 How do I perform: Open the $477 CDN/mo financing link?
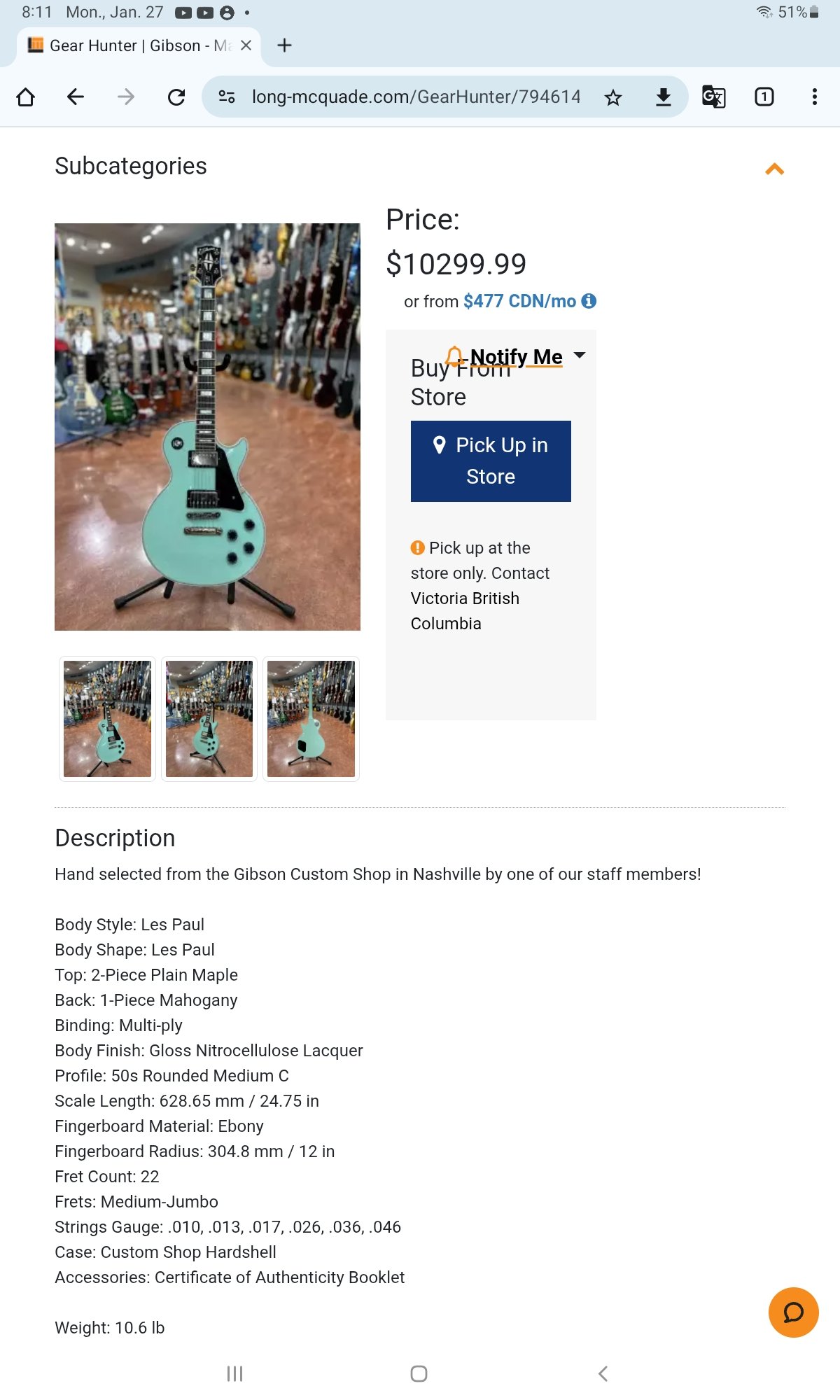(x=519, y=301)
